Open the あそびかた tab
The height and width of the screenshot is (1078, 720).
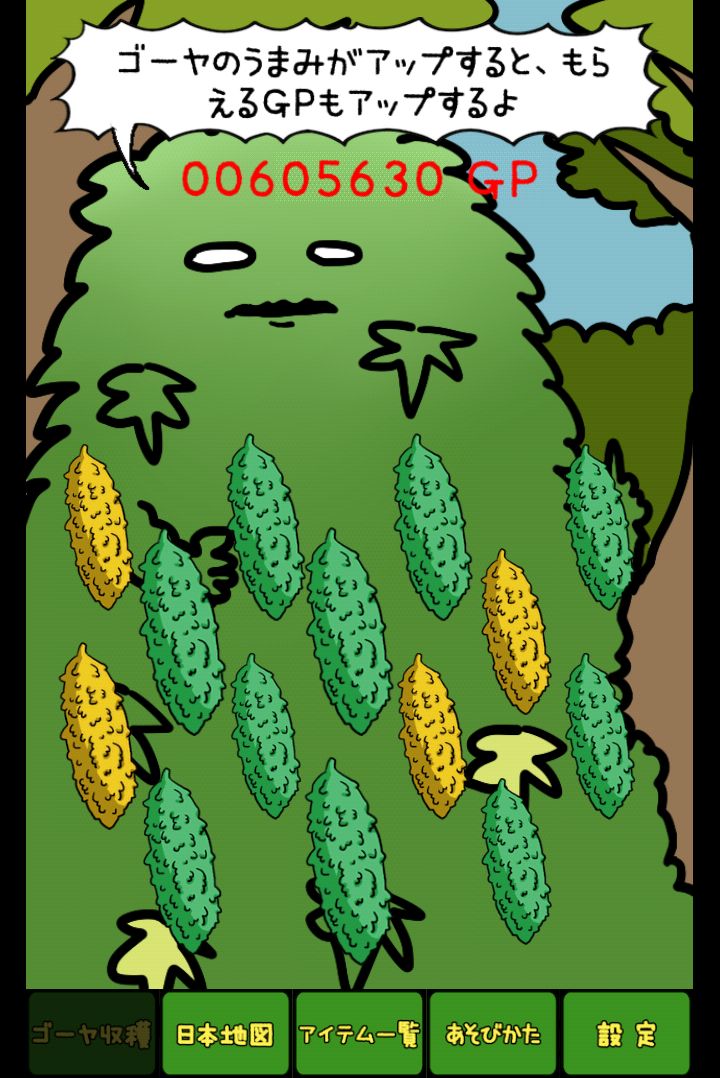tap(492, 1034)
